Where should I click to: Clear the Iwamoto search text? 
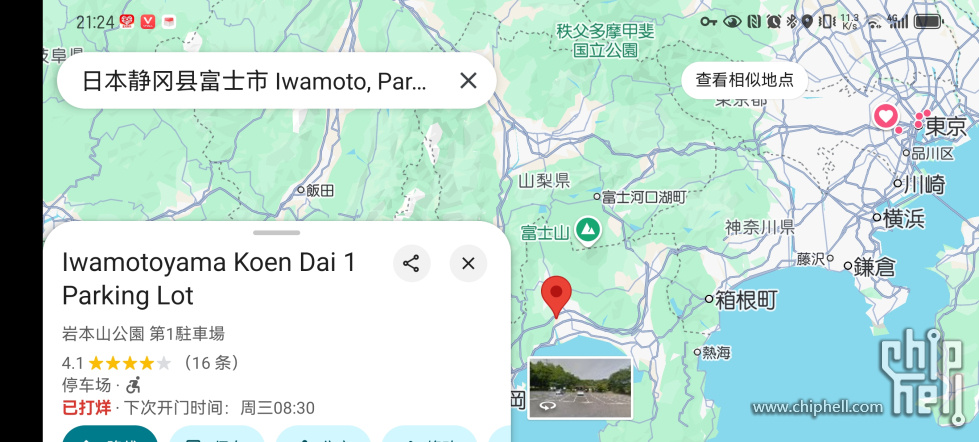468,81
